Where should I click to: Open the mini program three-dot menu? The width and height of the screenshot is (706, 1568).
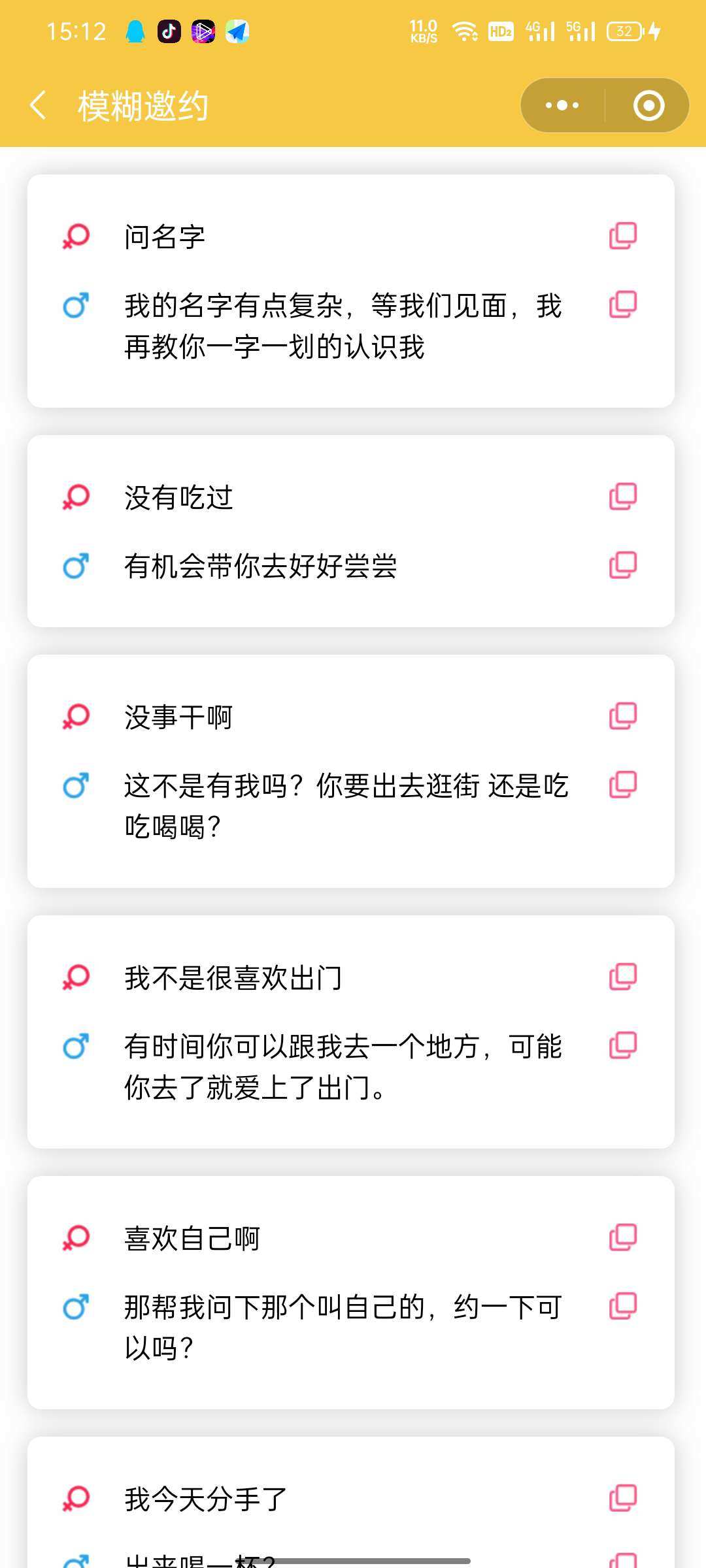[x=562, y=105]
